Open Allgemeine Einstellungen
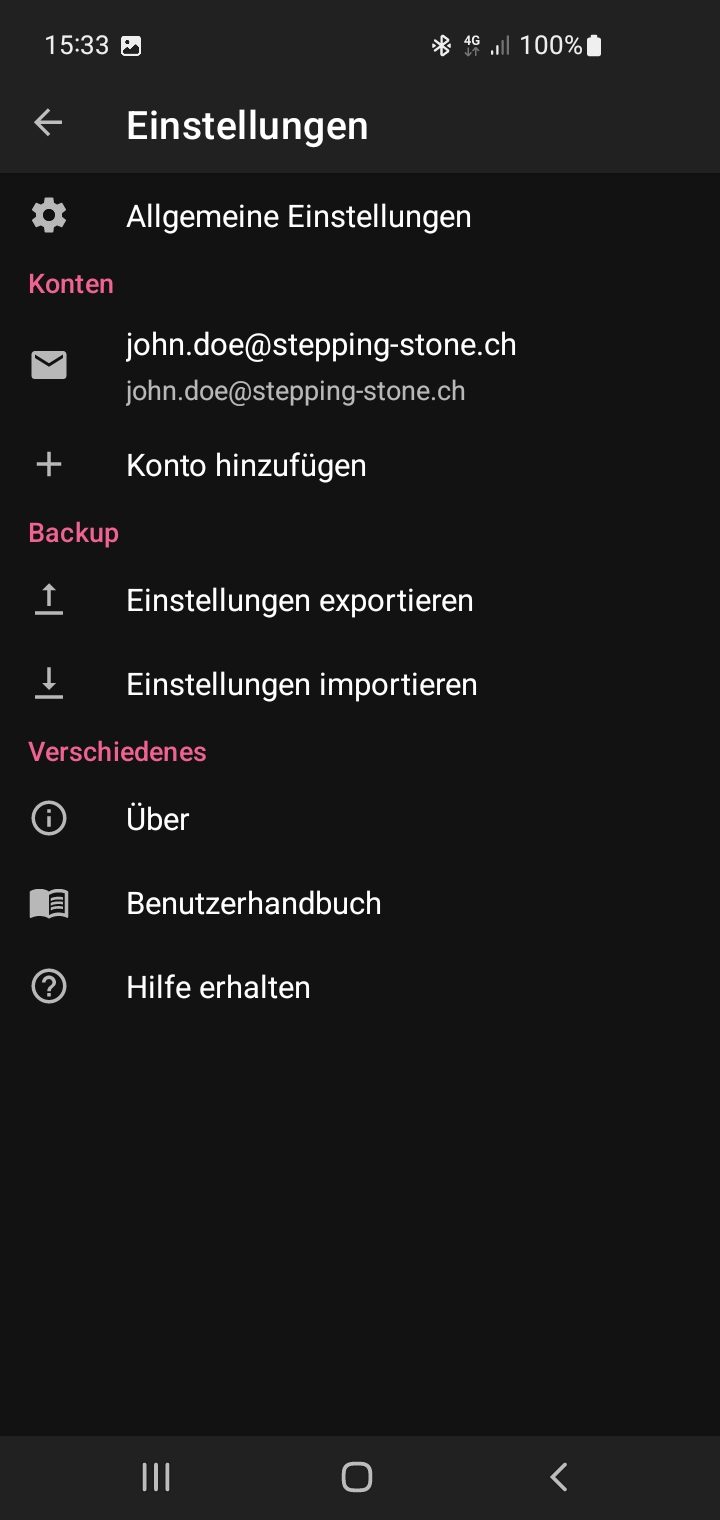 click(x=298, y=216)
